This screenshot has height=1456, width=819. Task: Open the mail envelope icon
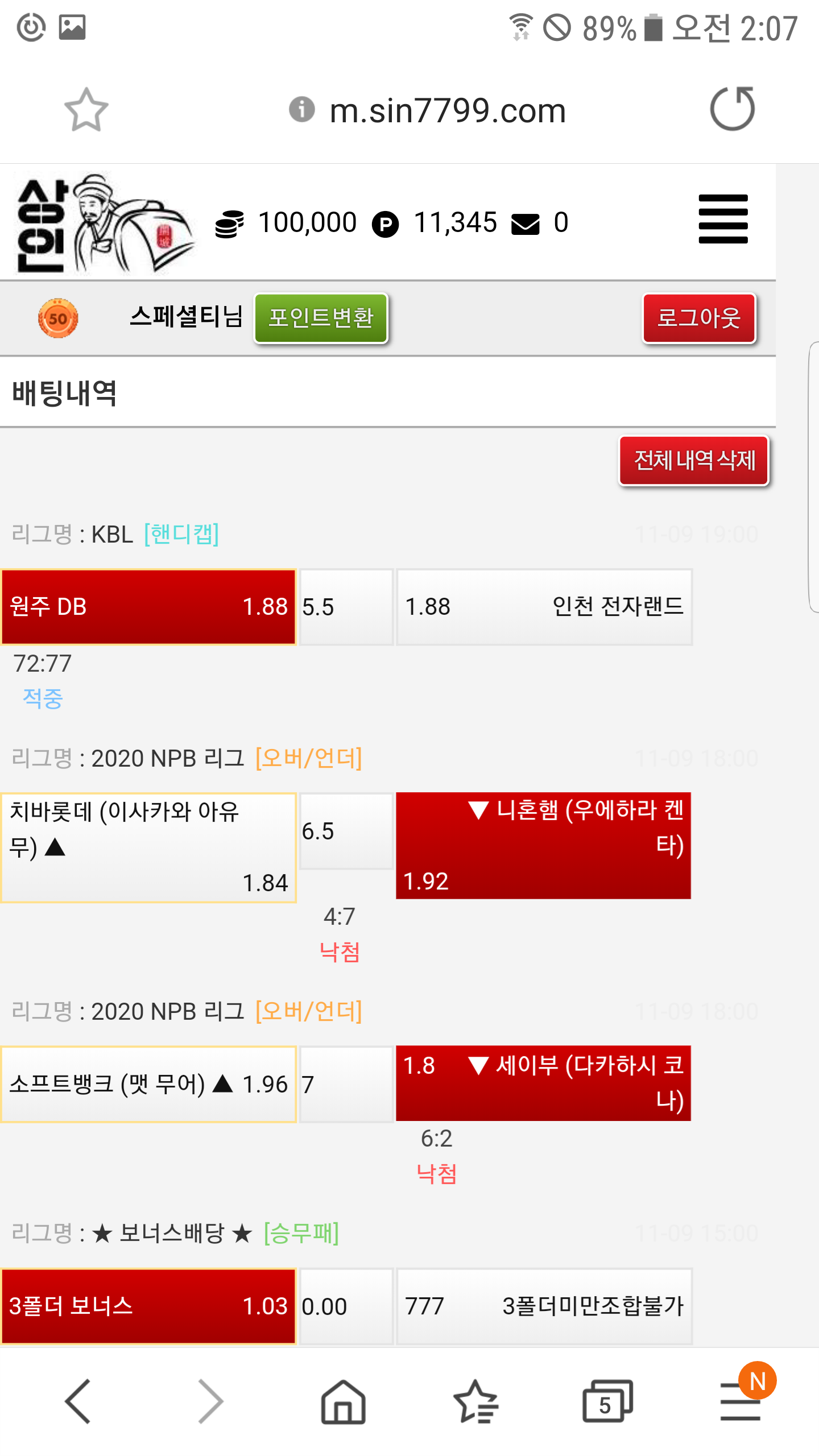525,224
